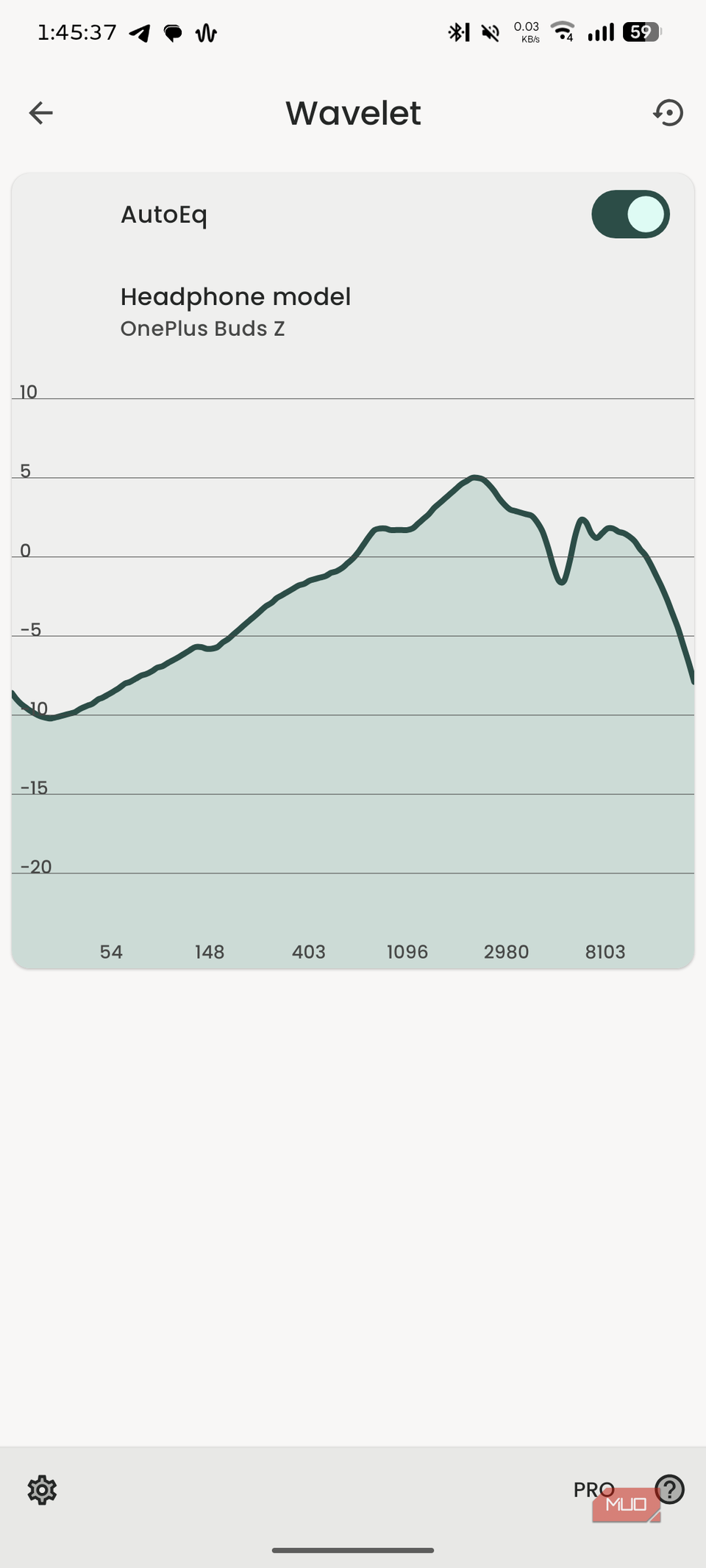Turn off the AutoEq switch
The height and width of the screenshot is (1568, 706).
tap(630, 215)
